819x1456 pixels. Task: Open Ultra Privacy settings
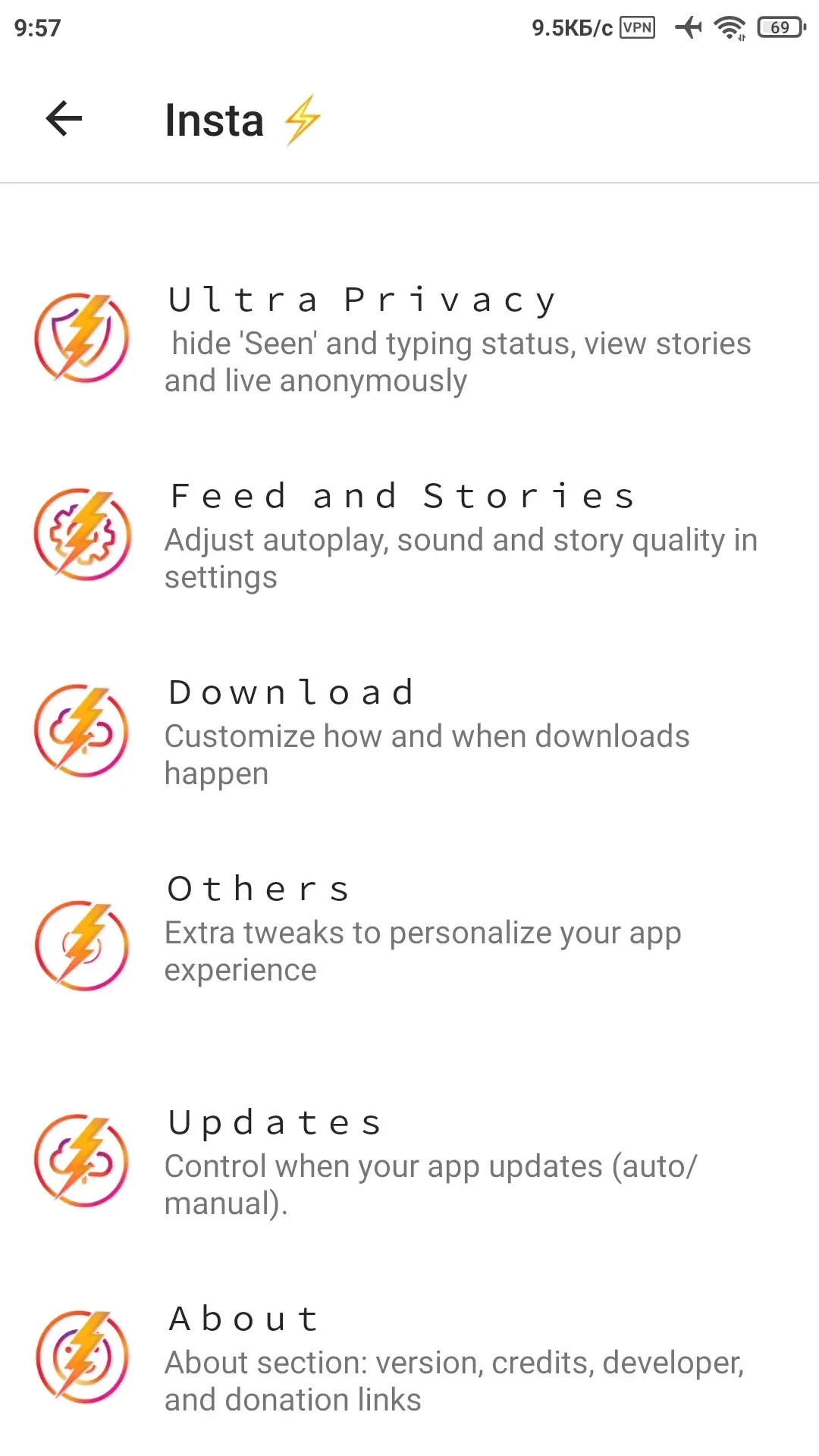coord(409,339)
